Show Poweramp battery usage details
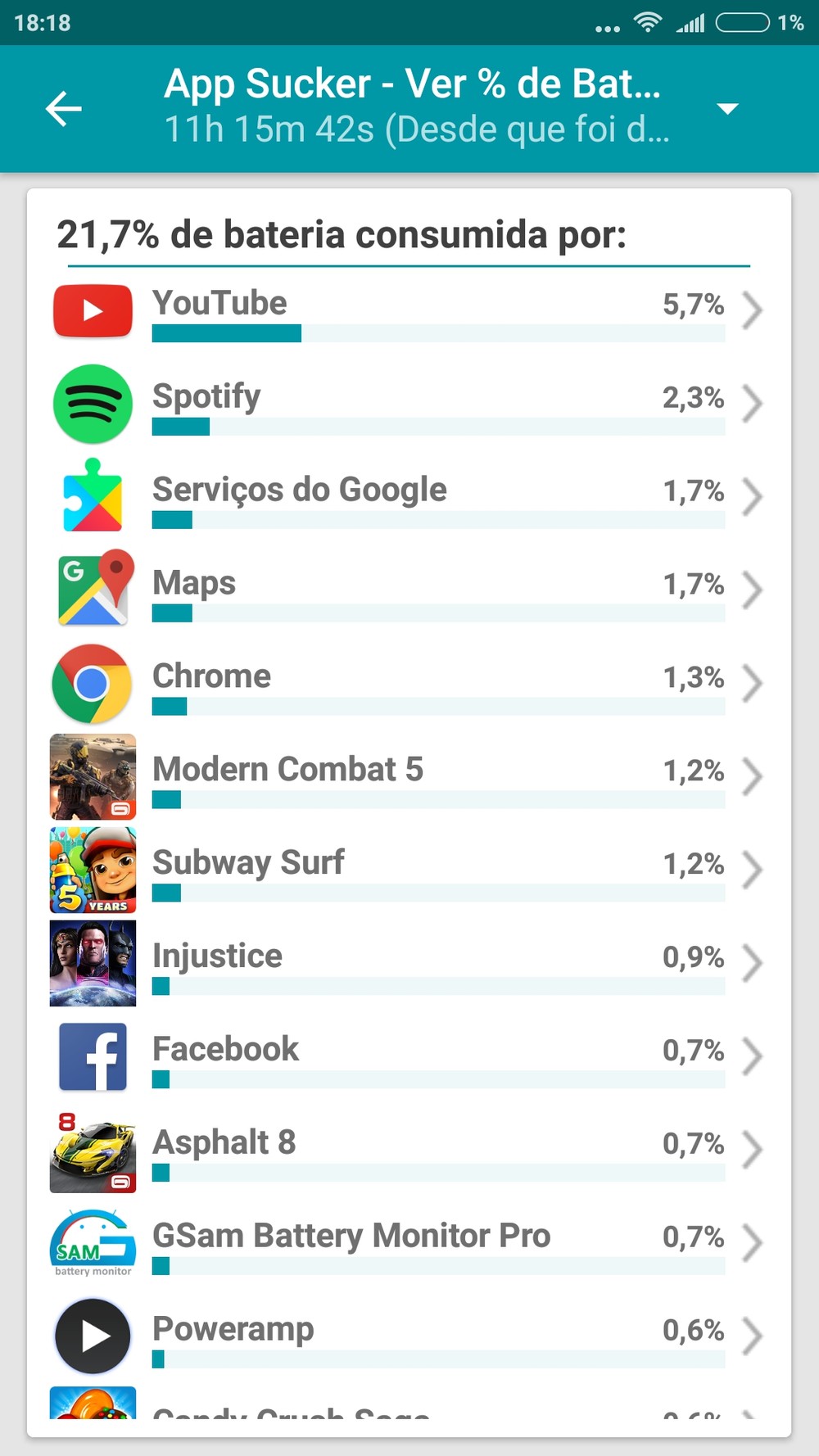This screenshot has height=1456, width=819. coord(409,1337)
